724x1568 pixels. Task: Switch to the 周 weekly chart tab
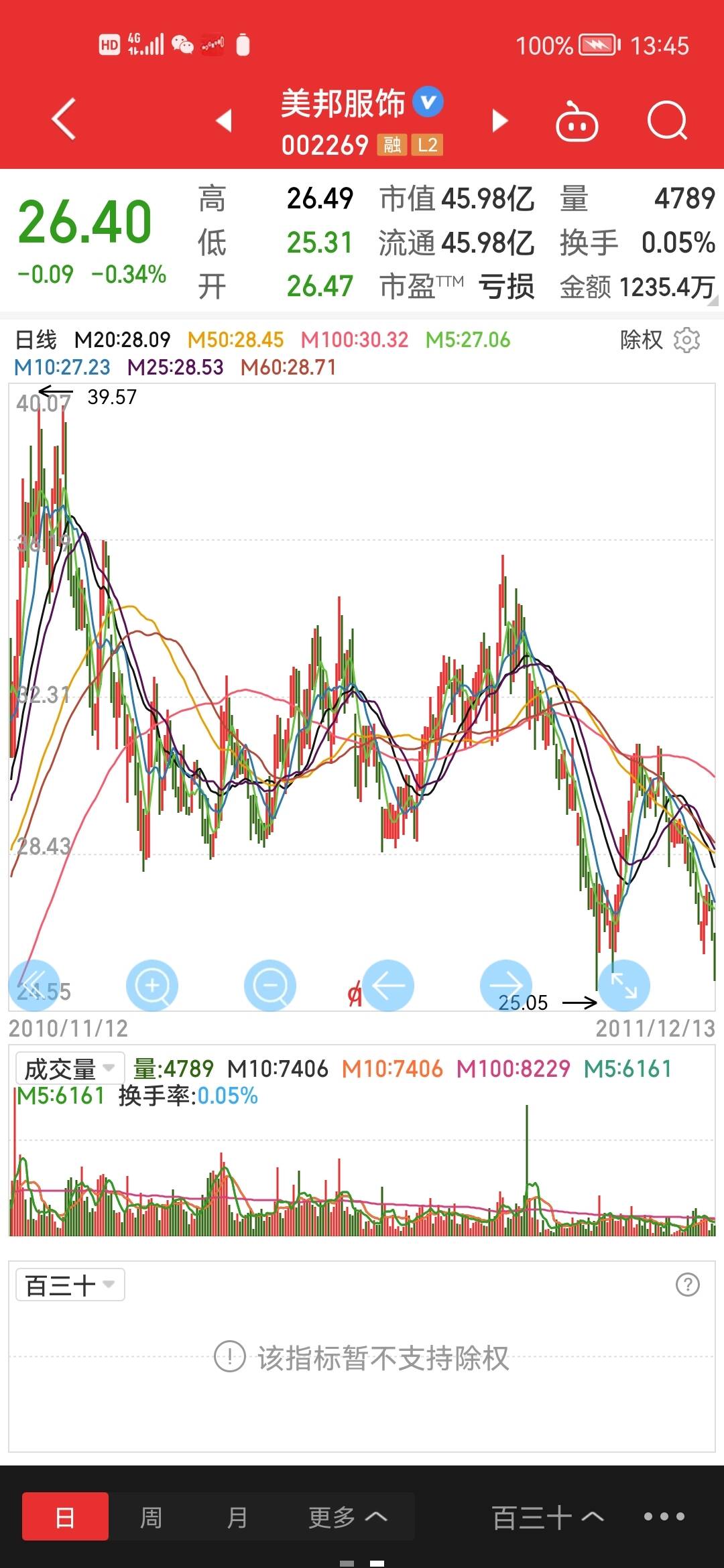151,1517
